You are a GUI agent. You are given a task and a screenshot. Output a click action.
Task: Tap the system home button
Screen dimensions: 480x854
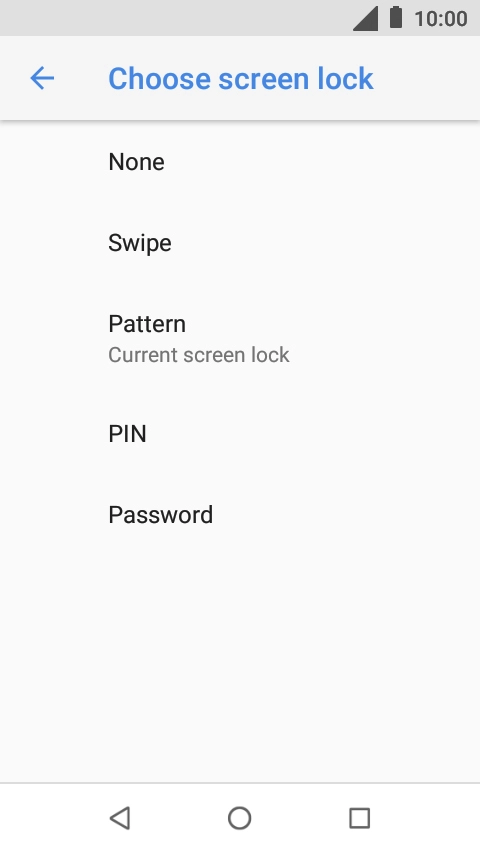pyautogui.click(x=240, y=818)
